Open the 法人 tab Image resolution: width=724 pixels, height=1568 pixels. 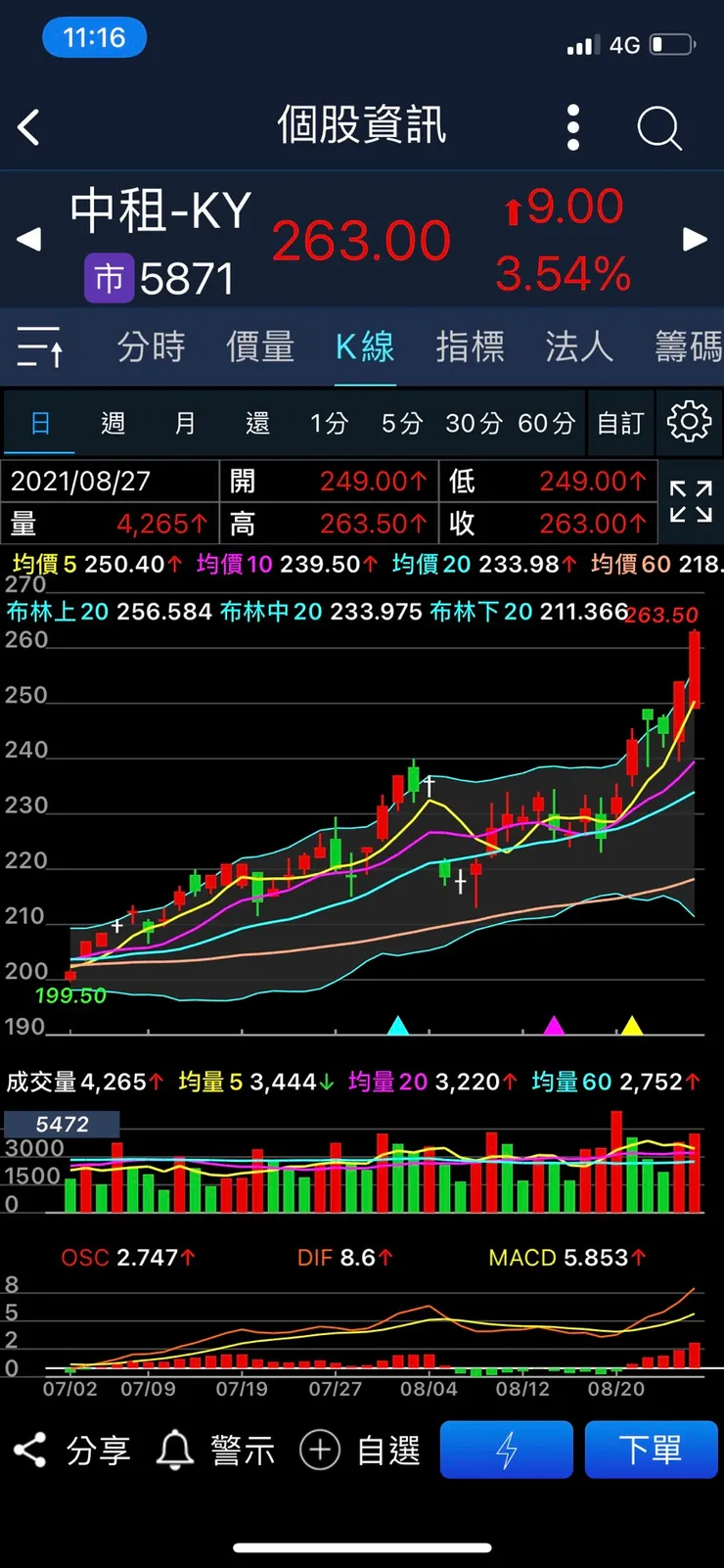(x=579, y=346)
